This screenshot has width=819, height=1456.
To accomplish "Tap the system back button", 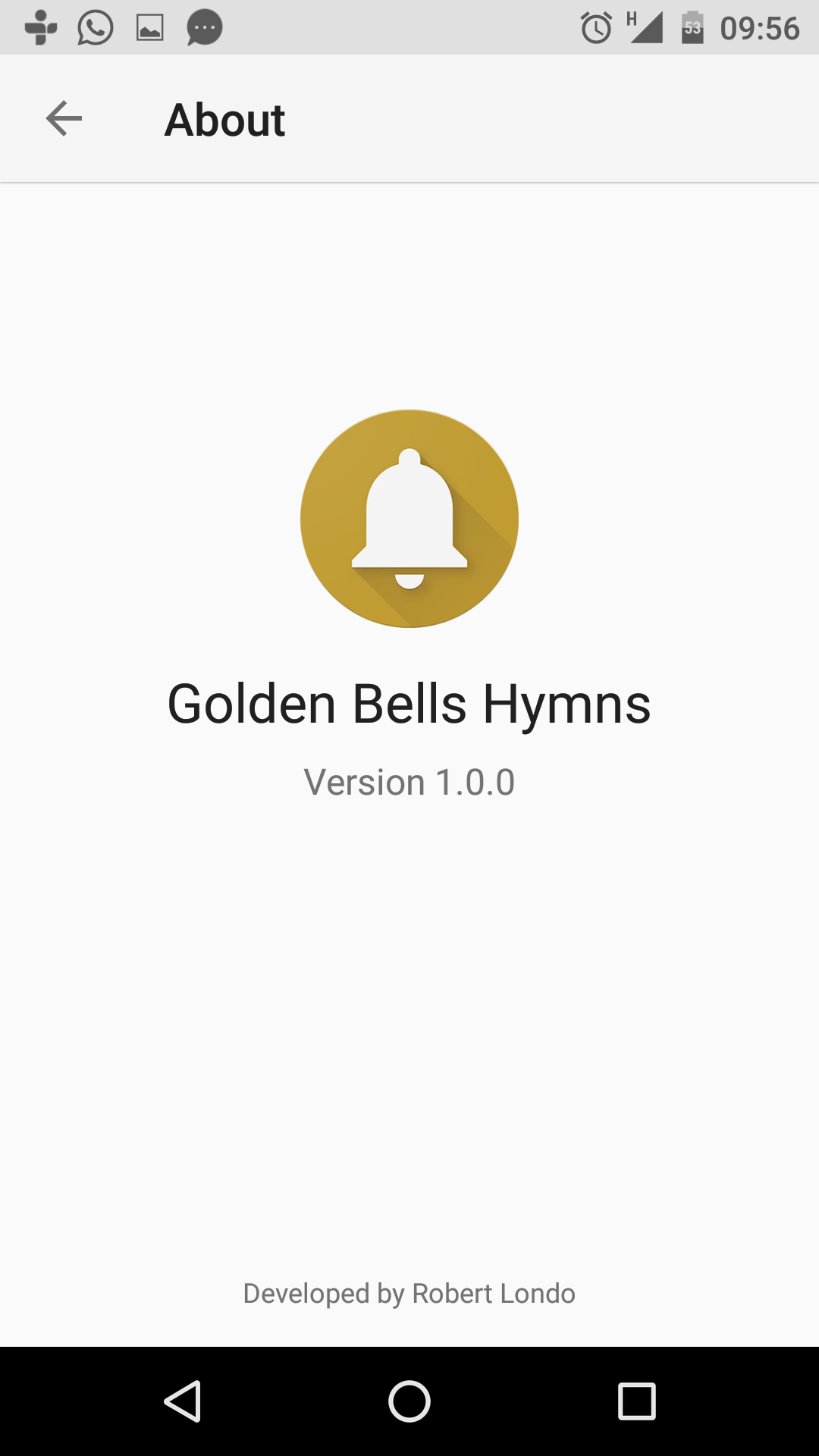I will [183, 1401].
